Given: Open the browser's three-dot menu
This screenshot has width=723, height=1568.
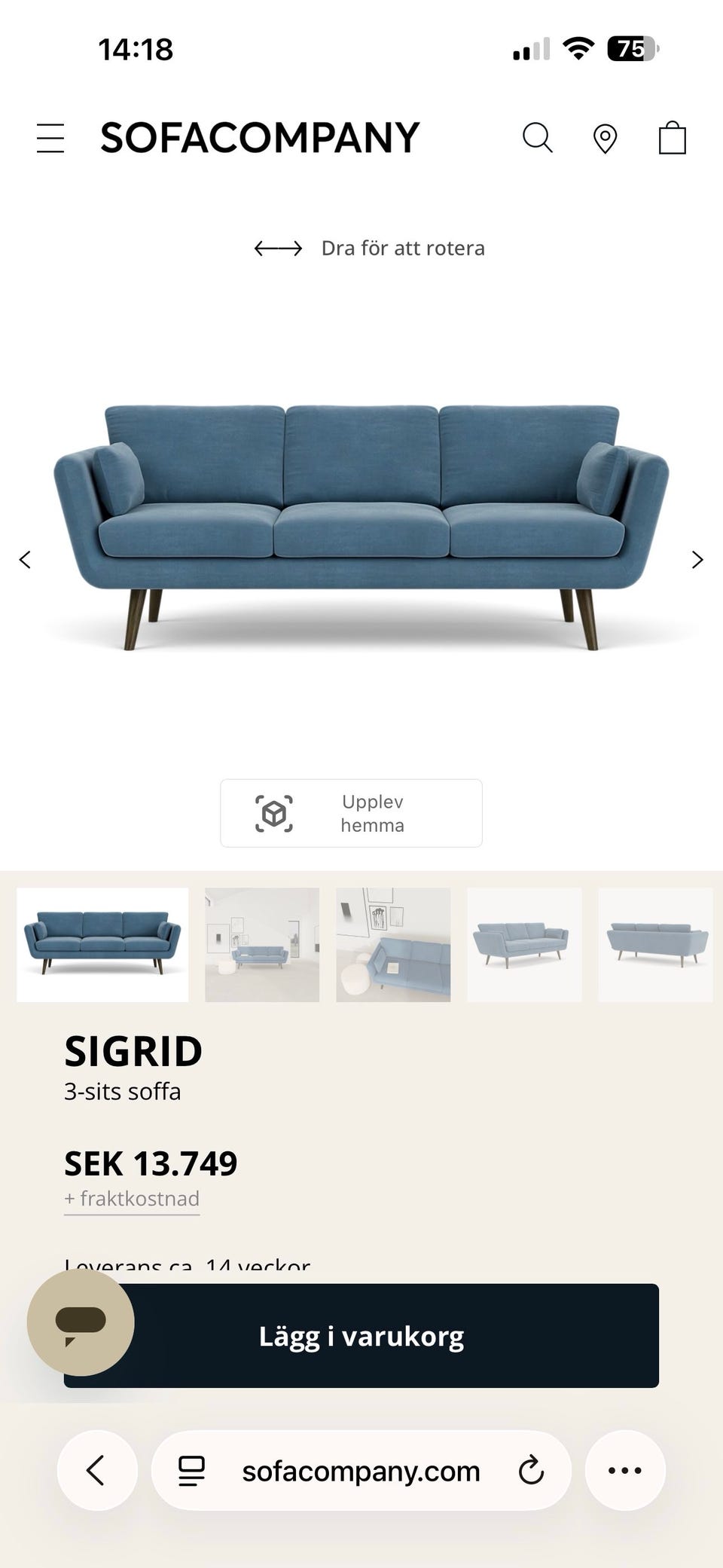Looking at the screenshot, I should coord(625,1470).
